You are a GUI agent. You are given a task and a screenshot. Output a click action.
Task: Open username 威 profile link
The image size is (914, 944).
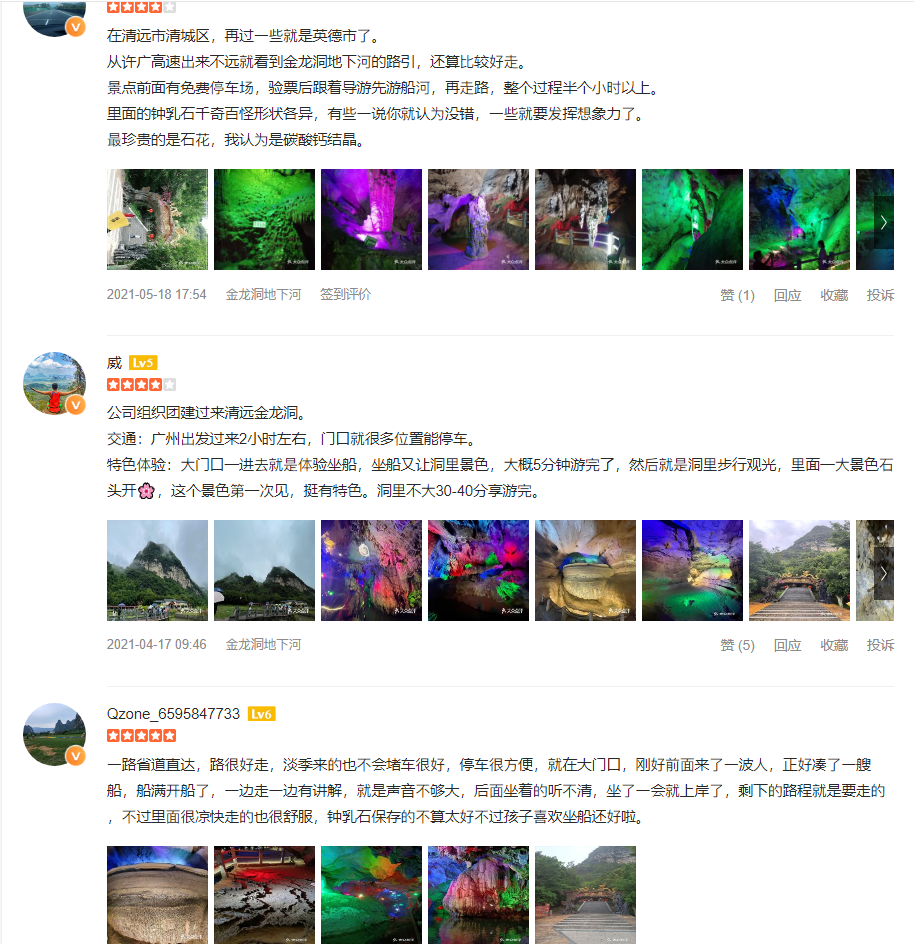[114, 363]
